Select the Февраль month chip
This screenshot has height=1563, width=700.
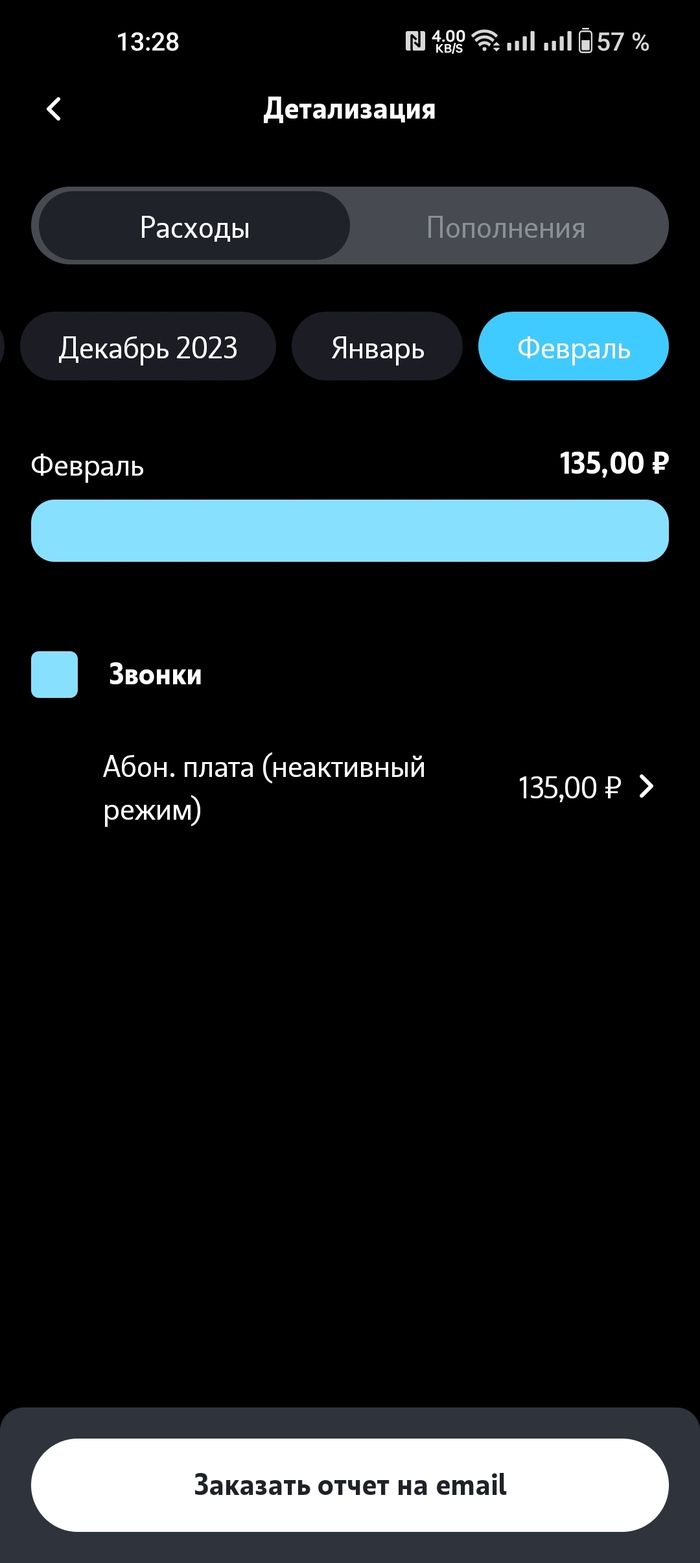[573, 347]
